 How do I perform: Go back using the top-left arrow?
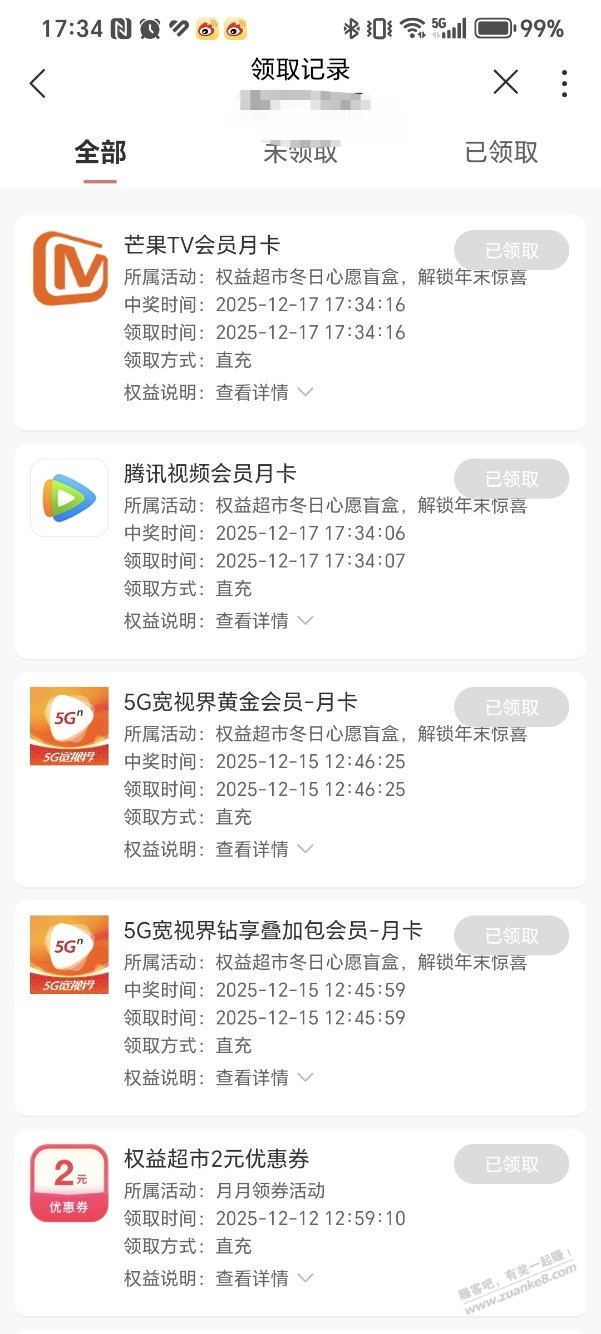tap(38, 83)
